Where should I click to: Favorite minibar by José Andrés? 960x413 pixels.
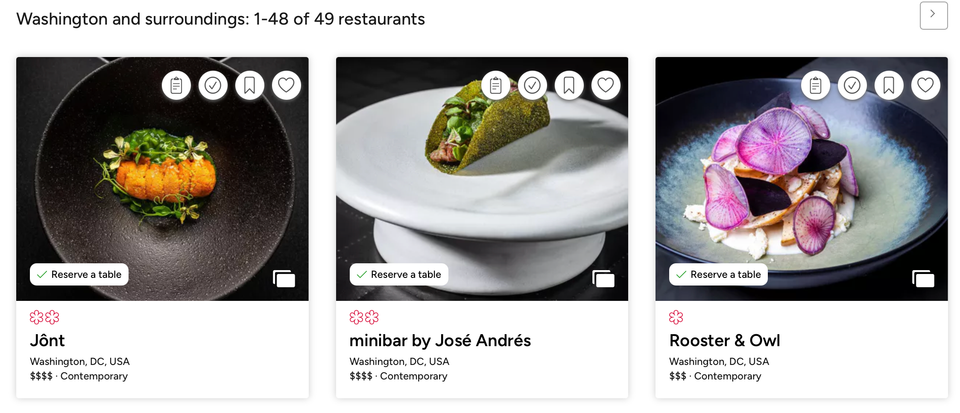tap(606, 86)
